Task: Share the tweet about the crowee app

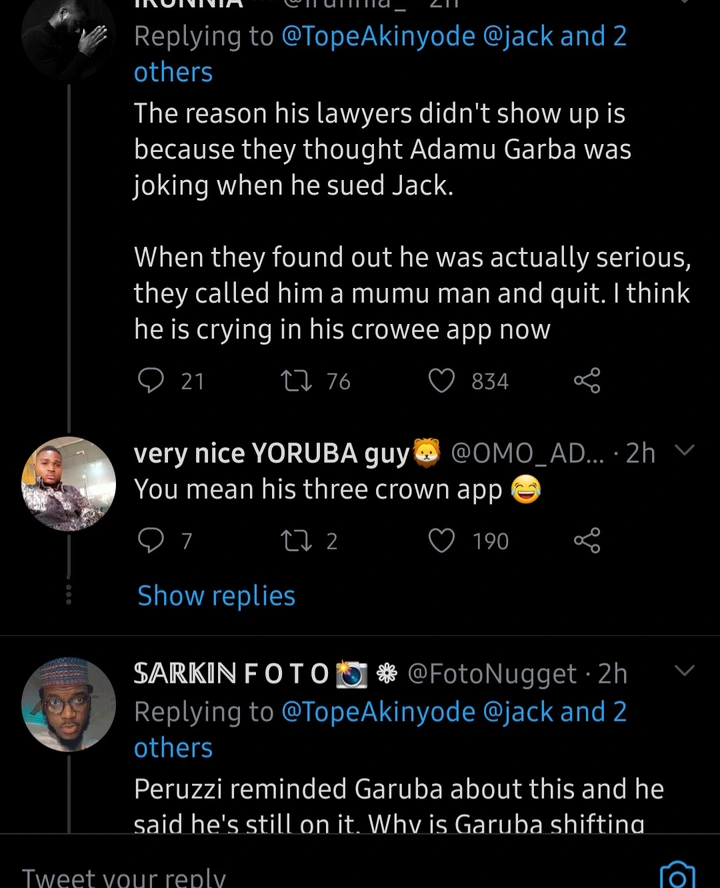Action: 587,381
